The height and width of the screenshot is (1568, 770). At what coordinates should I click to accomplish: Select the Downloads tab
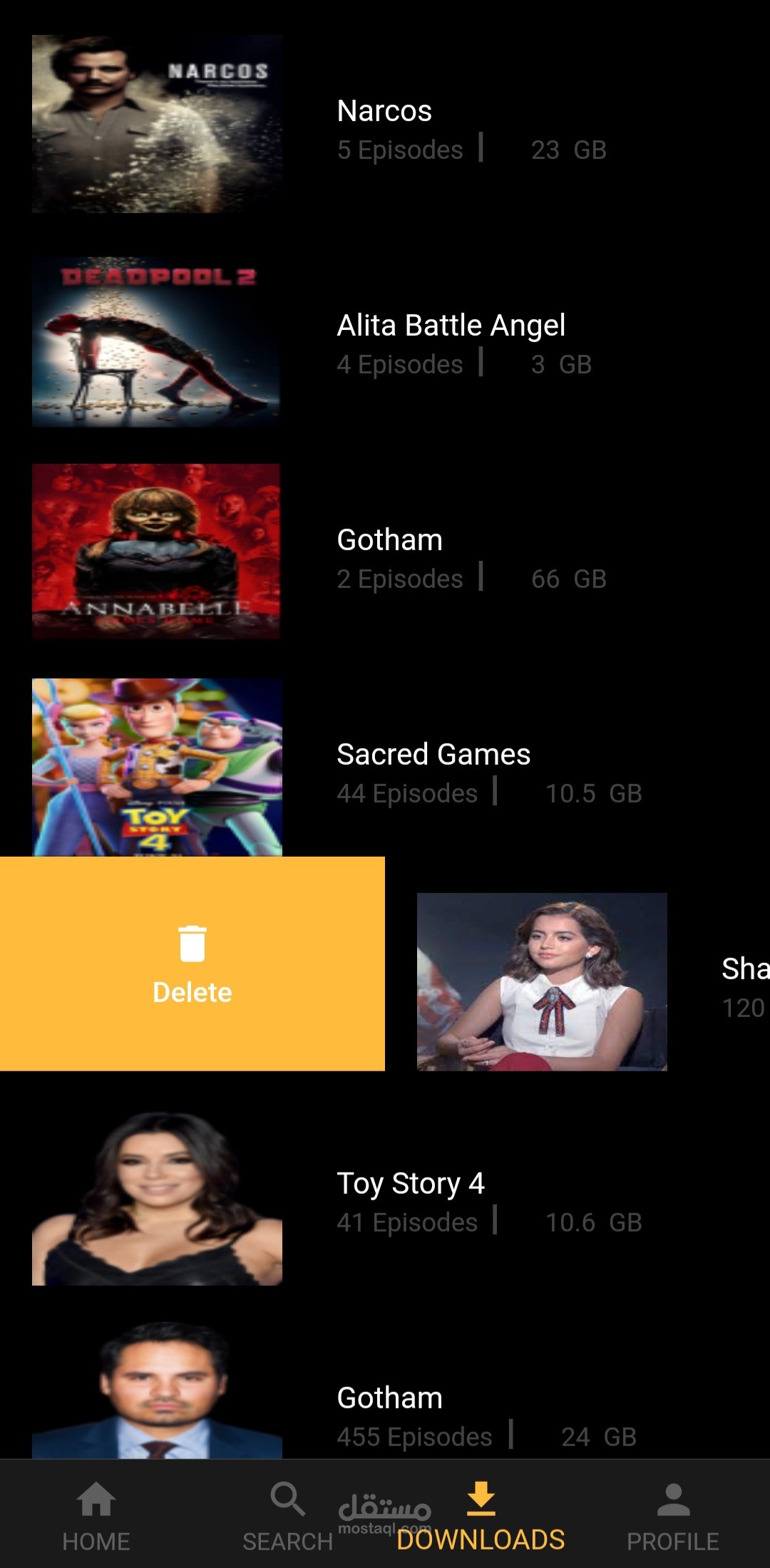click(x=481, y=1514)
